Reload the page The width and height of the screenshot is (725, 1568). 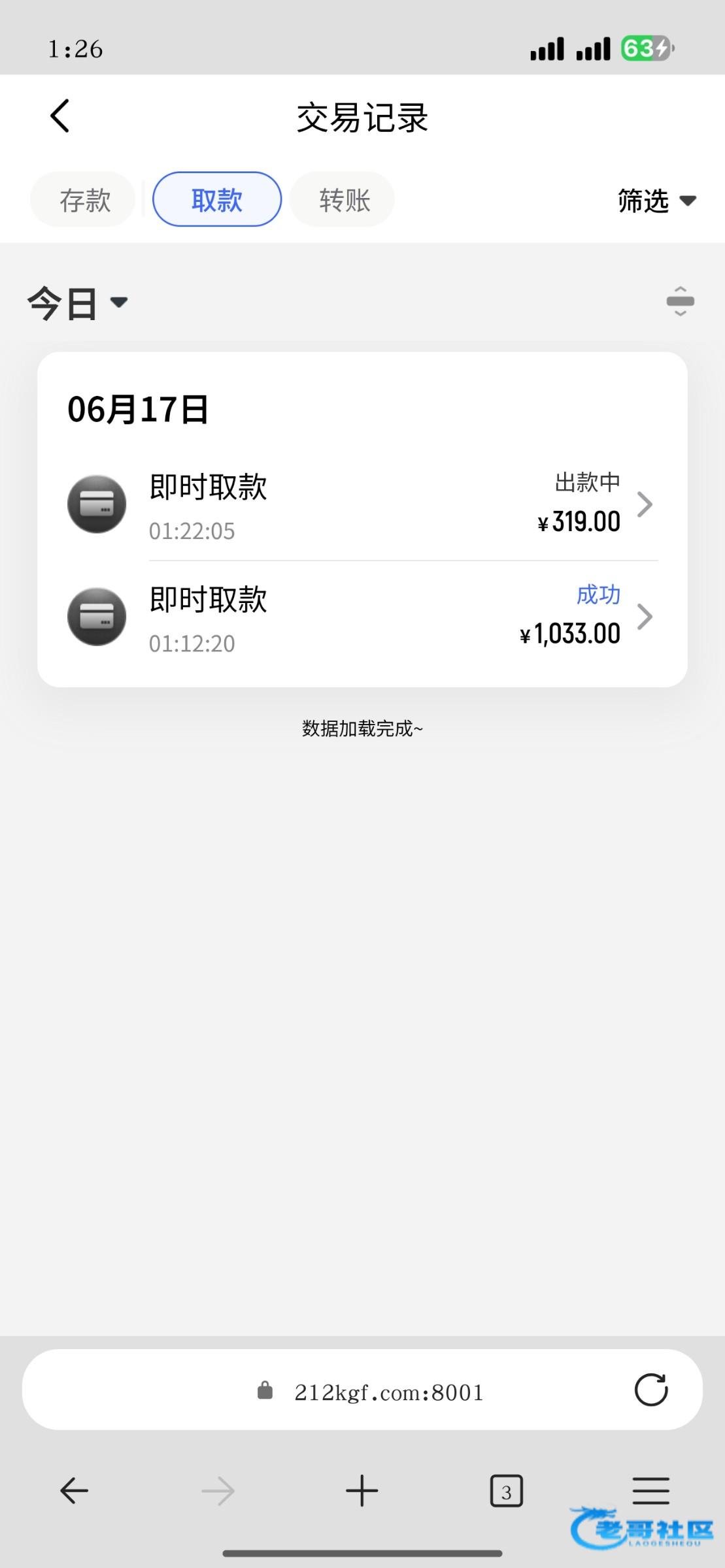pyautogui.click(x=650, y=1390)
